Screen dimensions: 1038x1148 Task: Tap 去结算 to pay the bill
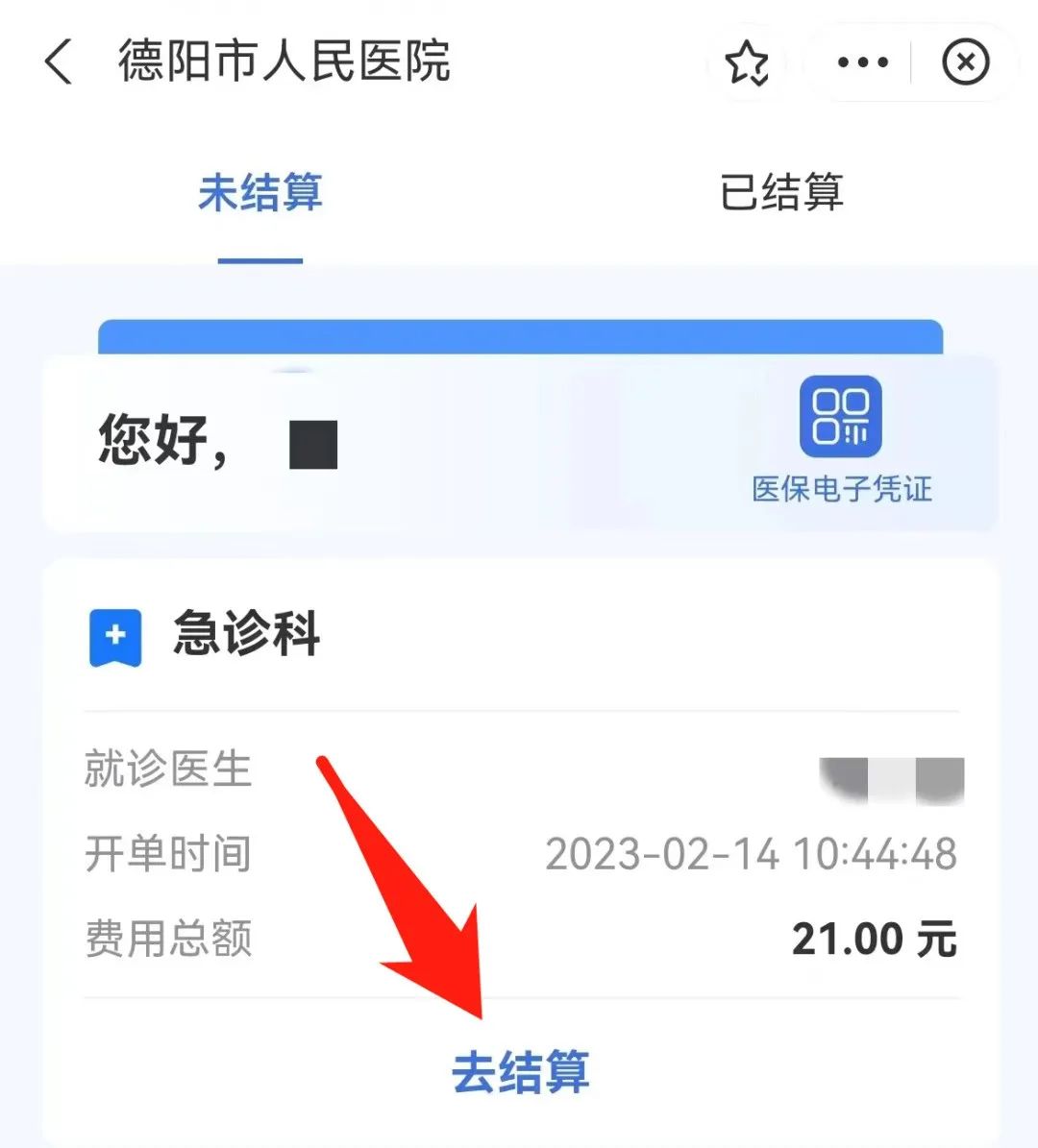coord(520,1072)
